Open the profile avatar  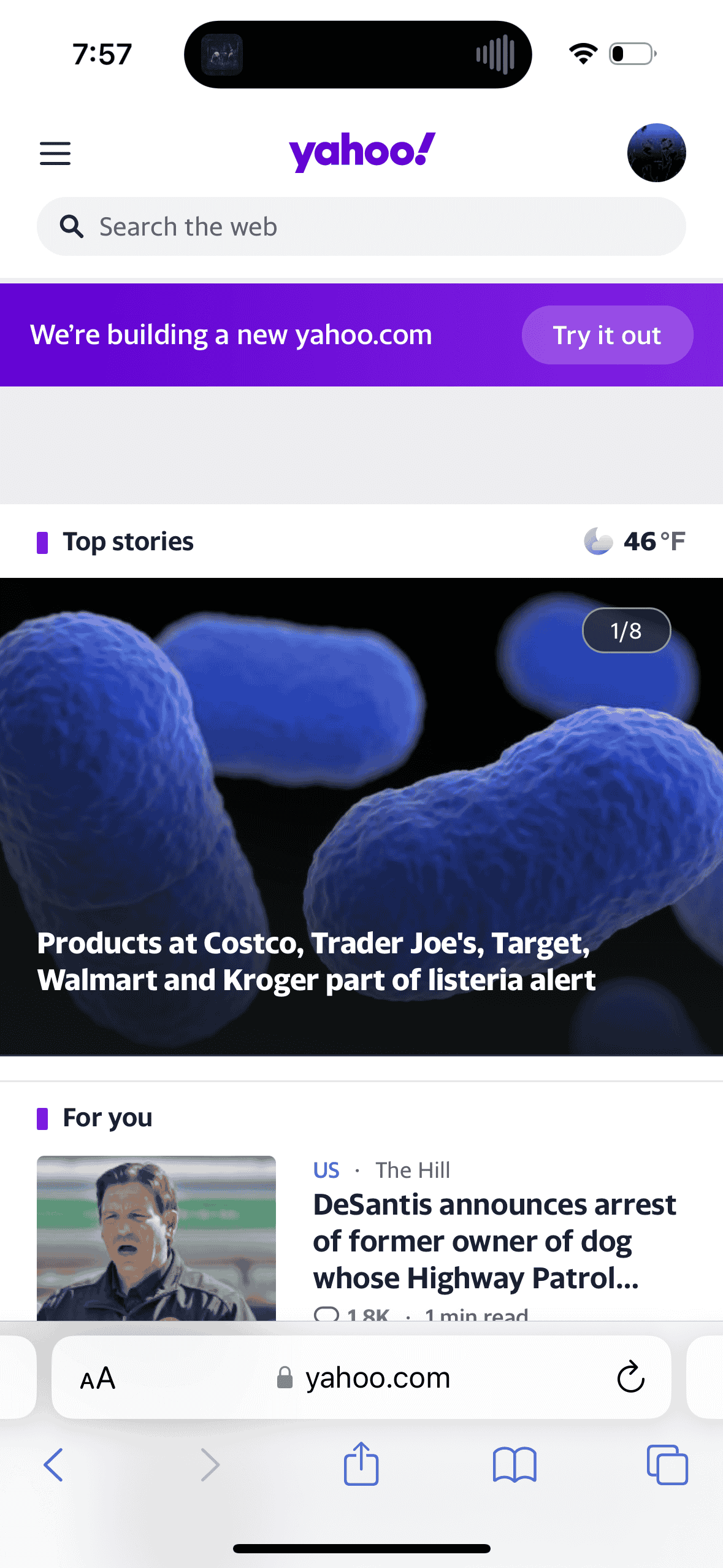[x=656, y=153]
